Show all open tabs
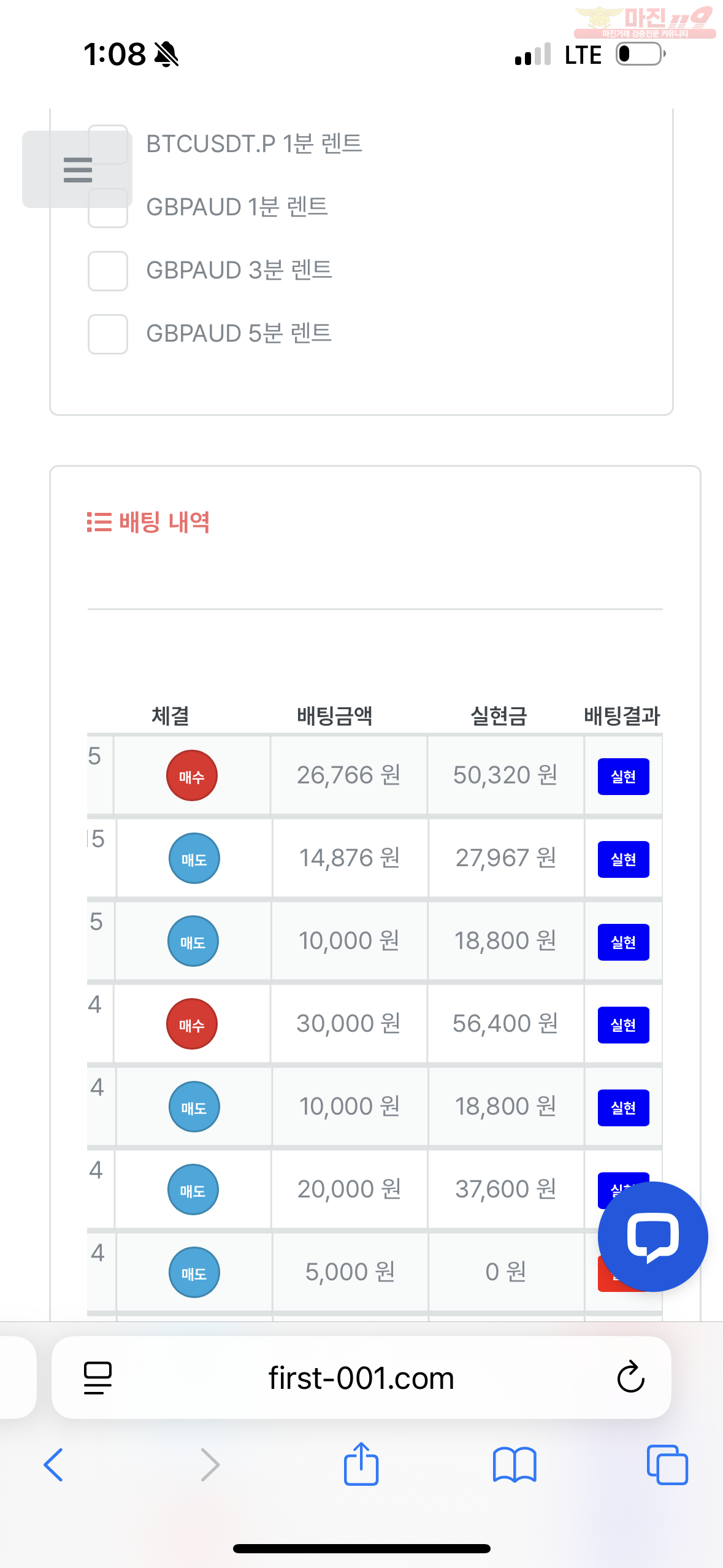723x1568 pixels. pyautogui.click(x=667, y=1465)
